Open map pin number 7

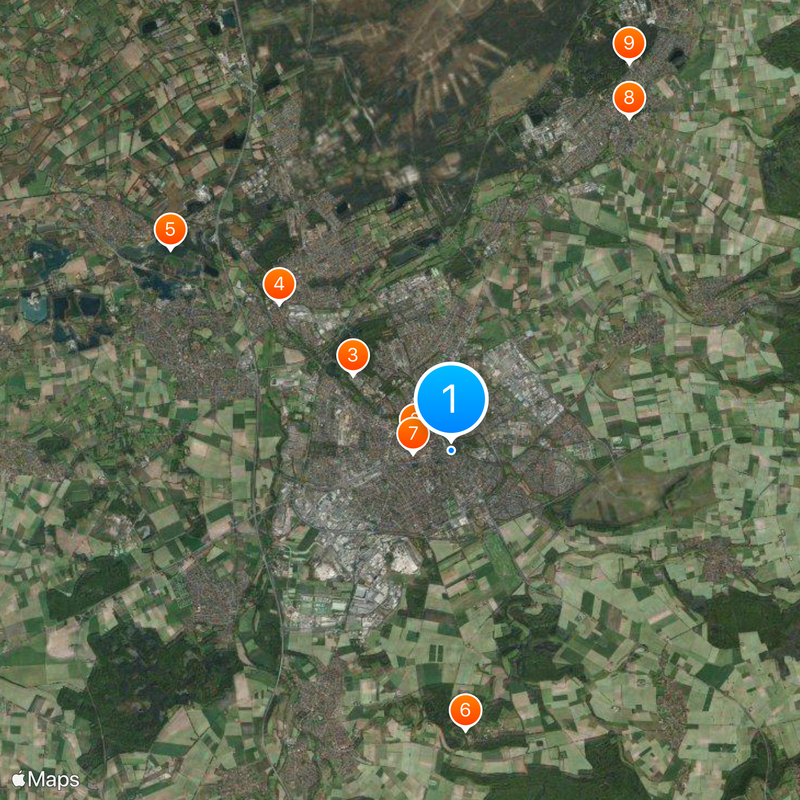point(412,435)
